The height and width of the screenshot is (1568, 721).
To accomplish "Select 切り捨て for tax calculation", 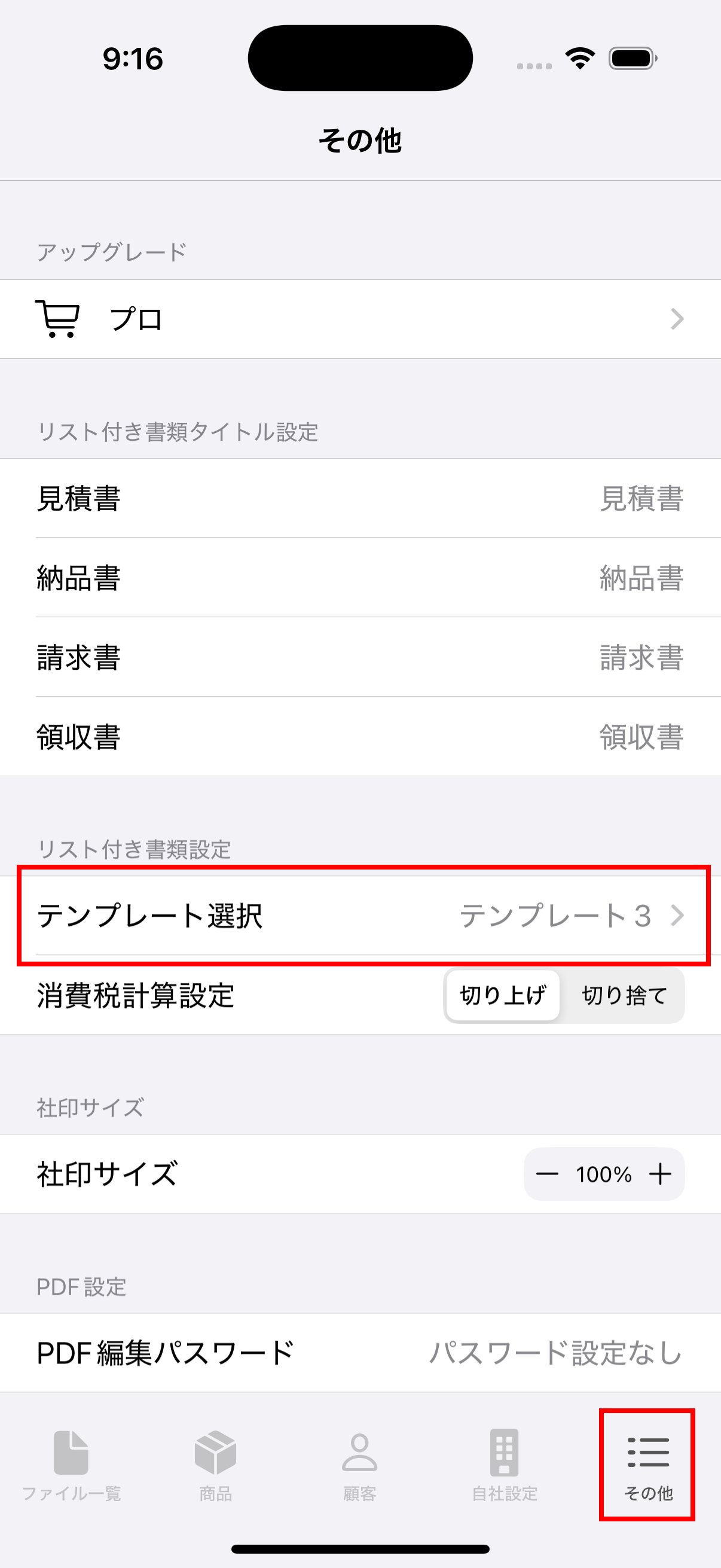I will 624,995.
